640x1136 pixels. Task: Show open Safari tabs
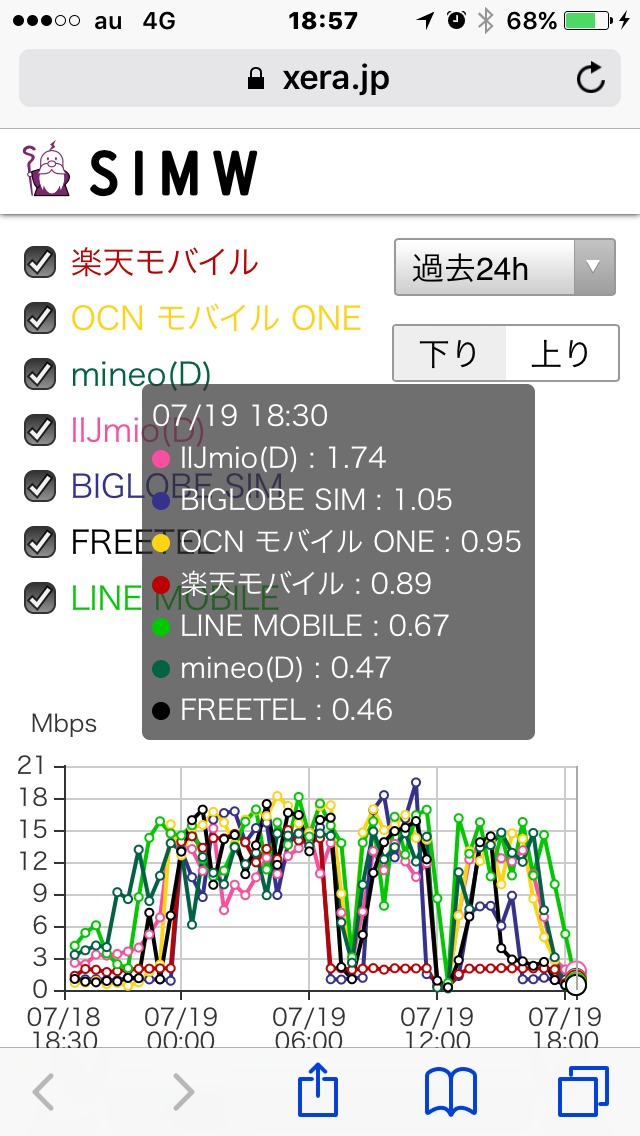(x=583, y=1090)
